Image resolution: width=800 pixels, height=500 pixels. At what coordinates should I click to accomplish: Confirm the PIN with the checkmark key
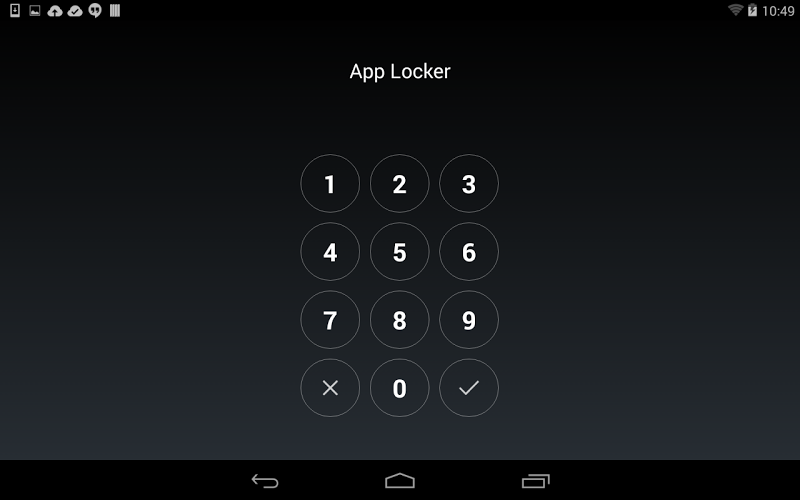[469, 388]
